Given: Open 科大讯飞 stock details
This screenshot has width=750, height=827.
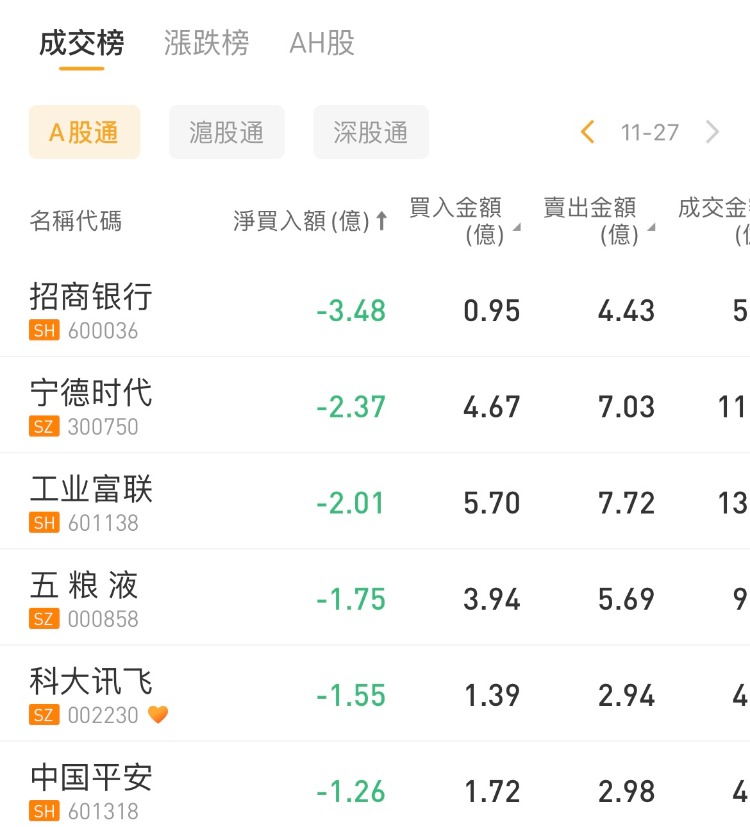Looking at the screenshot, I should [x=92, y=693].
